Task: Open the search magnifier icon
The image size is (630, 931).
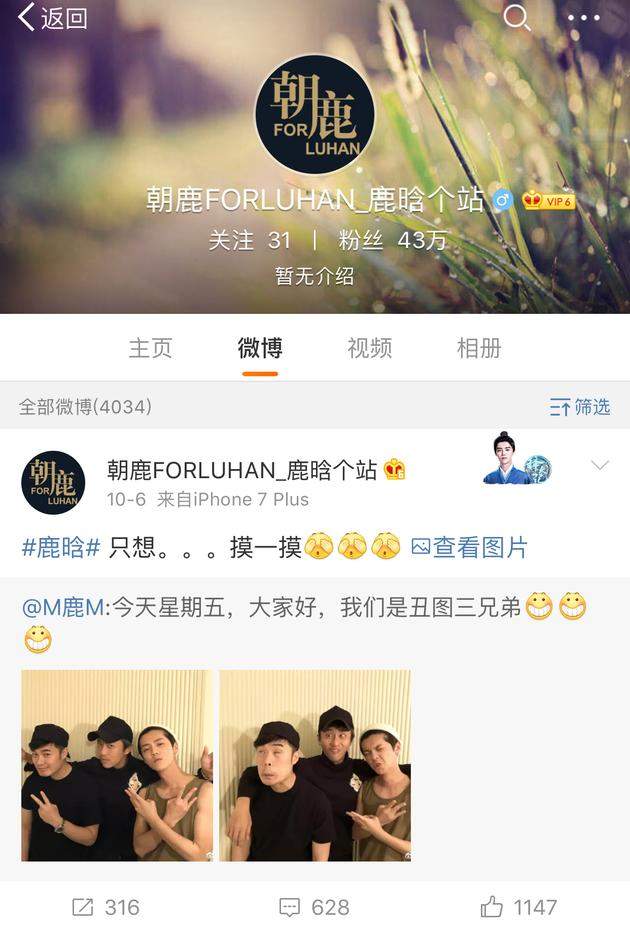Action: (x=516, y=17)
